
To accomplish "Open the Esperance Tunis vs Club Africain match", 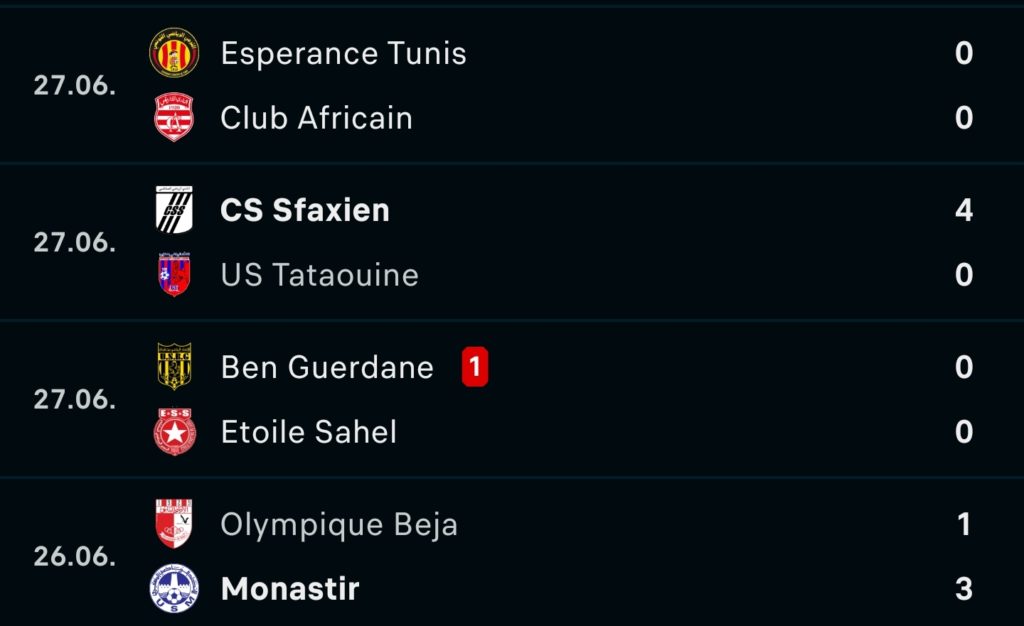I will click(x=512, y=85).
